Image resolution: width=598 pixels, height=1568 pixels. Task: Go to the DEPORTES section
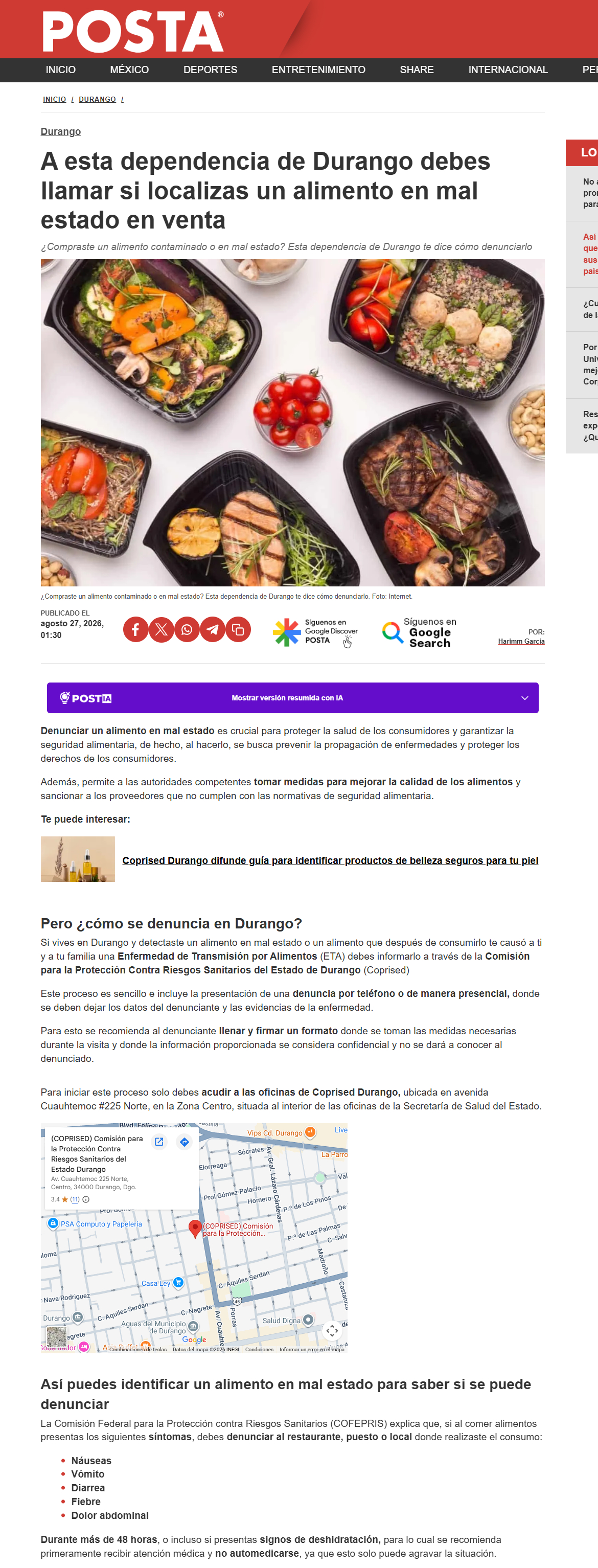[211, 70]
